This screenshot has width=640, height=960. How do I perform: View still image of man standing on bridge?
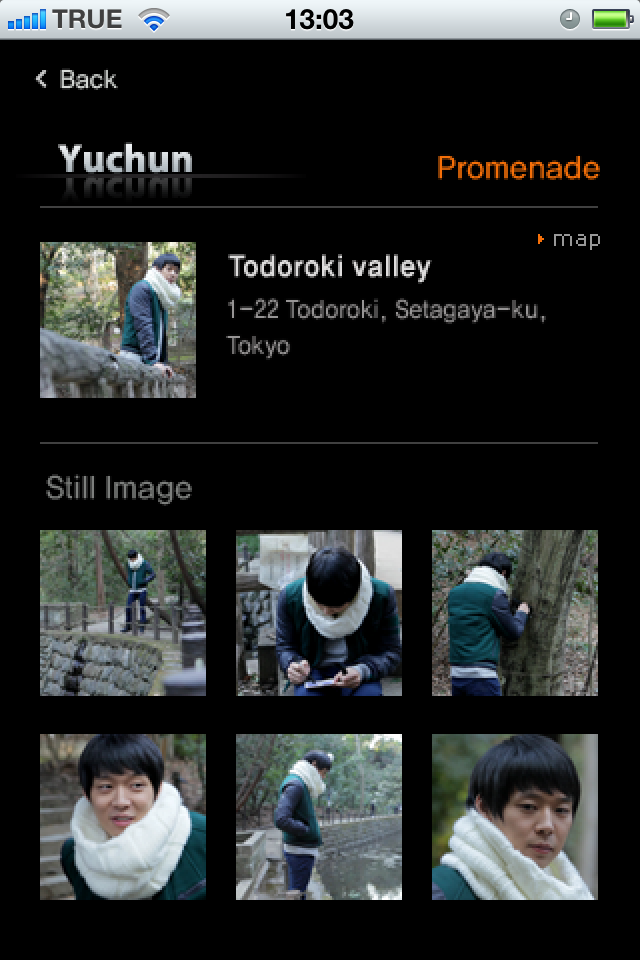point(123,613)
